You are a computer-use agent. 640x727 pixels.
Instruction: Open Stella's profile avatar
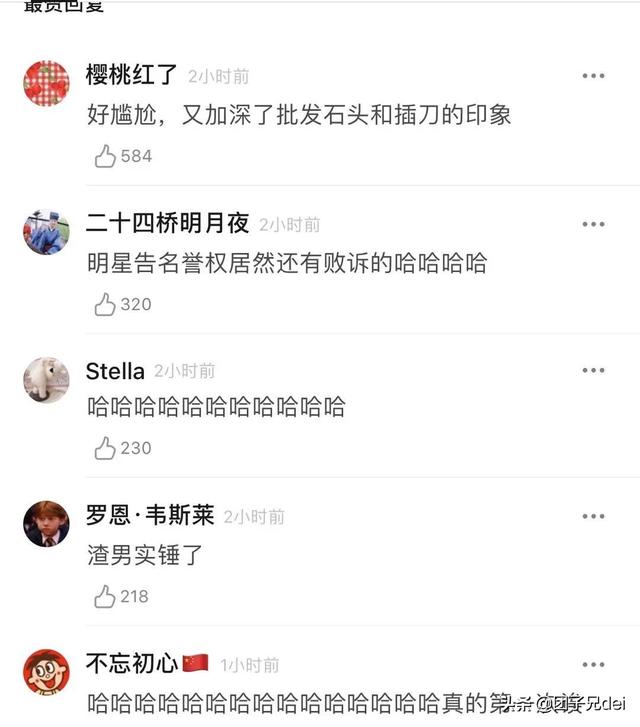pos(46,379)
